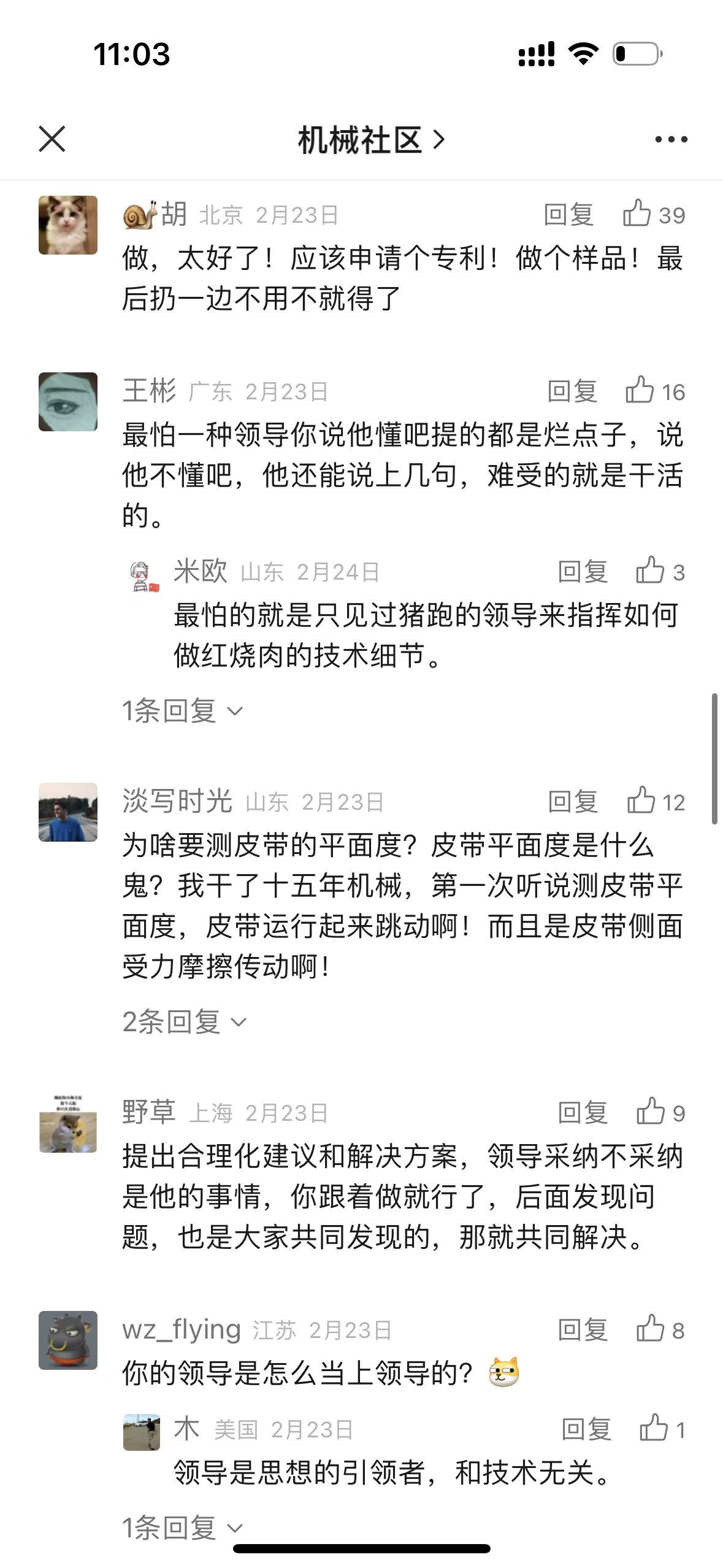Reply to 胡's comment
This screenshot has width=723, height=1568.
[568, 215]
